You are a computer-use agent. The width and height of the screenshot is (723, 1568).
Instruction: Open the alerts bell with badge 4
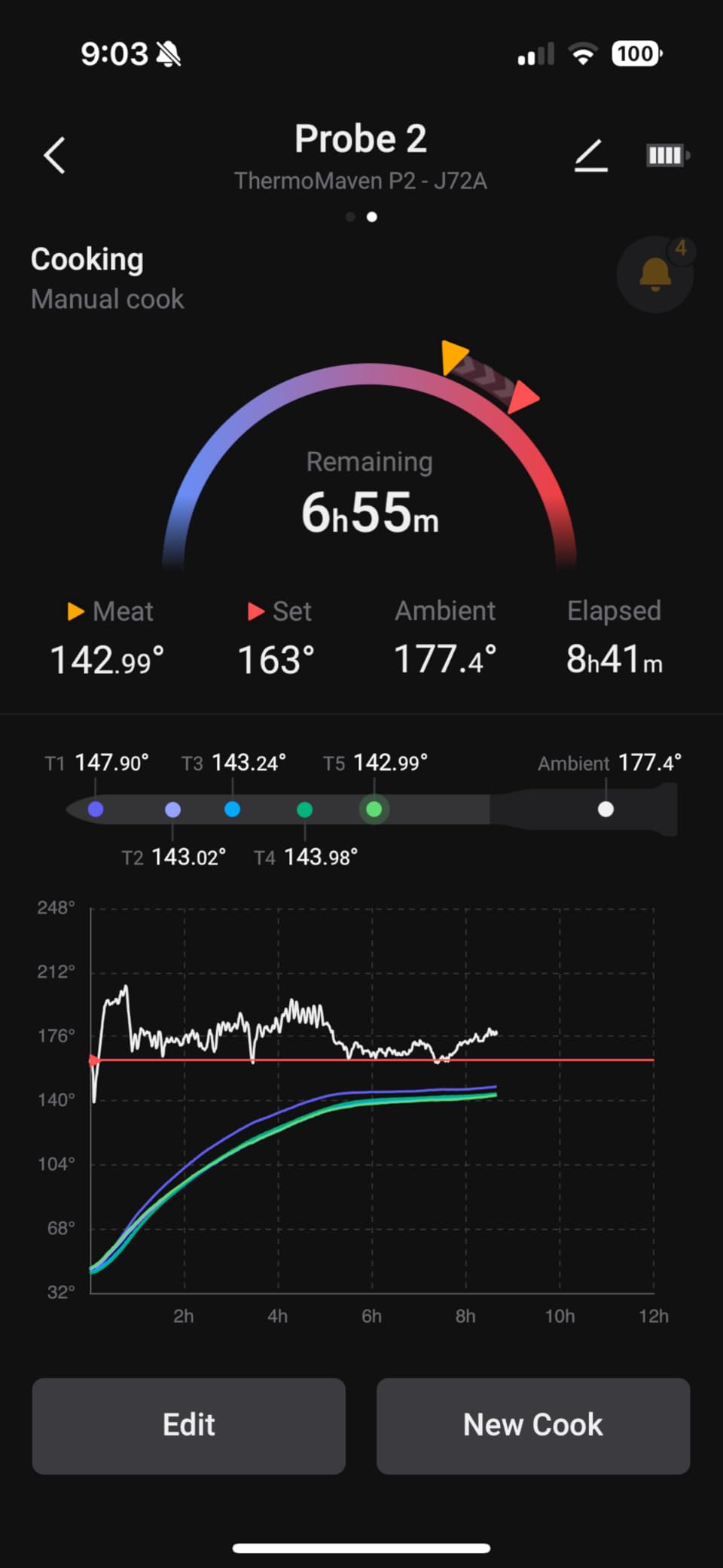pos(654,274)
